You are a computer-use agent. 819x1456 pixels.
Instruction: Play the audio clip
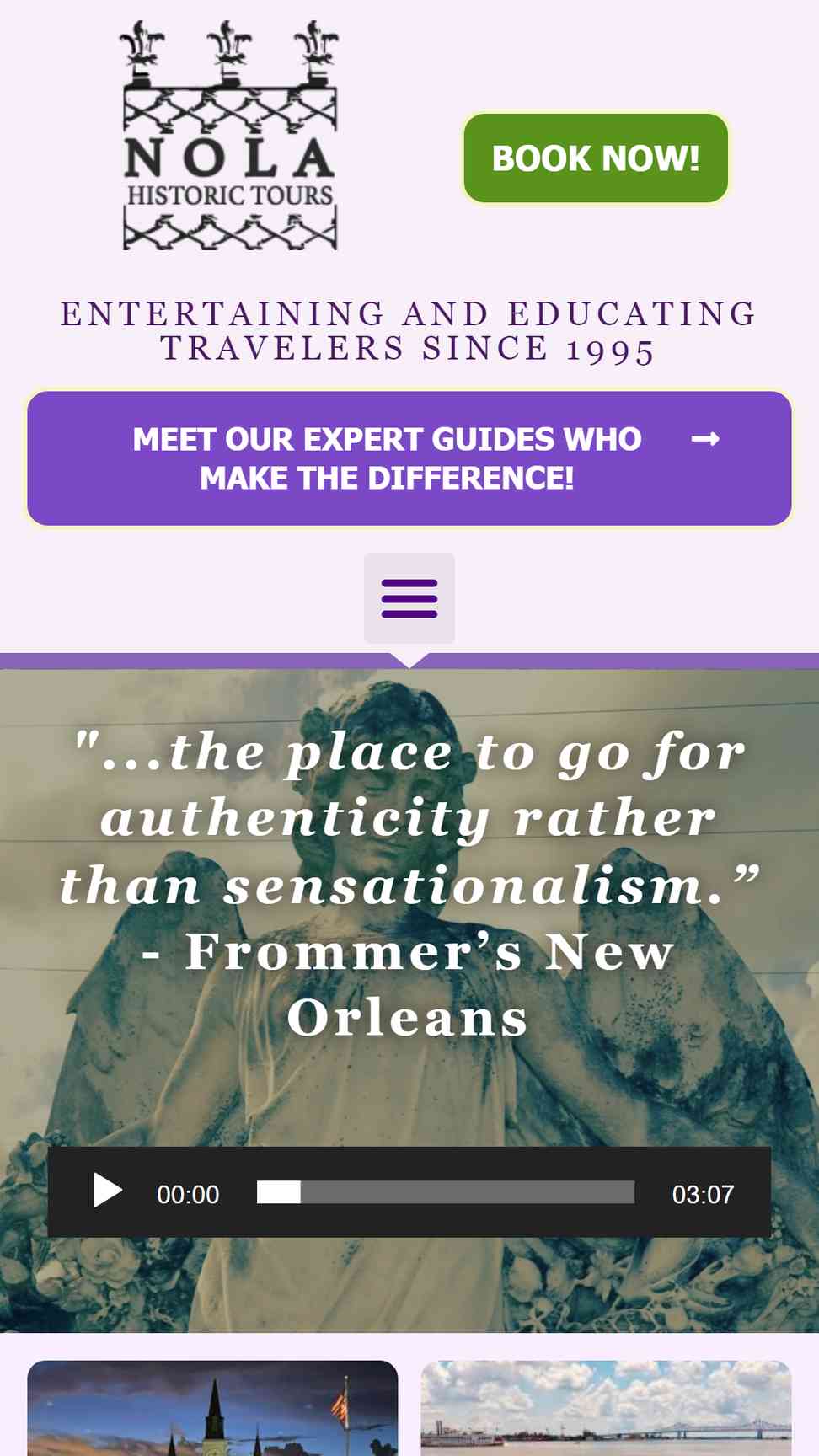pyautogui.click(x=107, y=1191)
